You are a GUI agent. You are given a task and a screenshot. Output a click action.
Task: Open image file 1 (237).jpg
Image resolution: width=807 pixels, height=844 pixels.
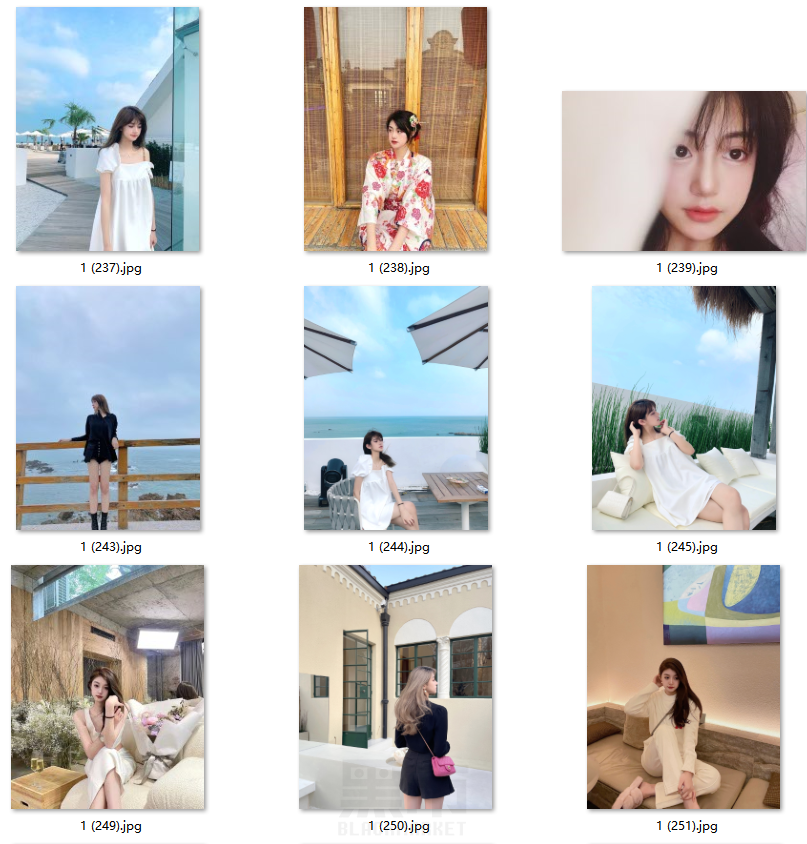(x=108, y=129)
